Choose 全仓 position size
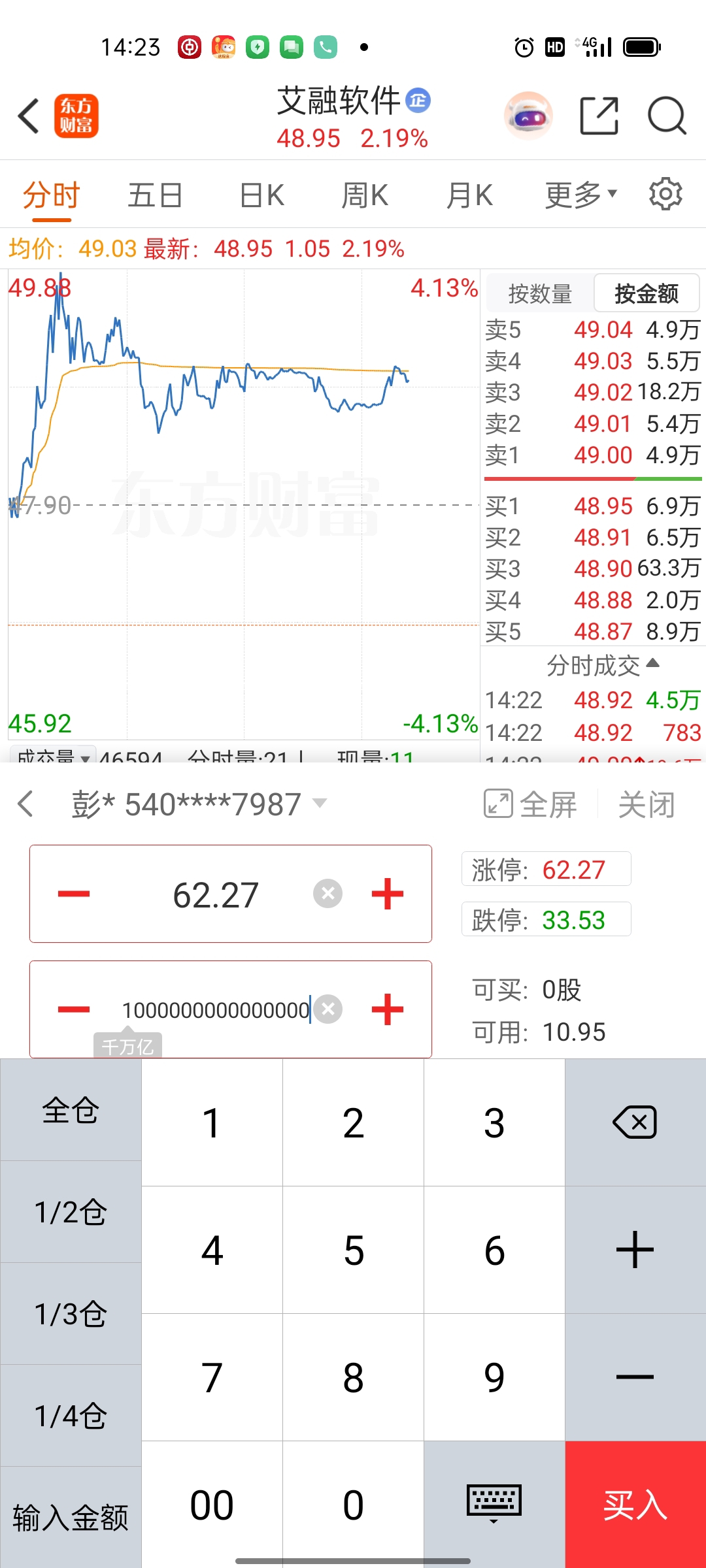Image resolution: width=706 pixels, height=1568 pixels. point(71,1110)
